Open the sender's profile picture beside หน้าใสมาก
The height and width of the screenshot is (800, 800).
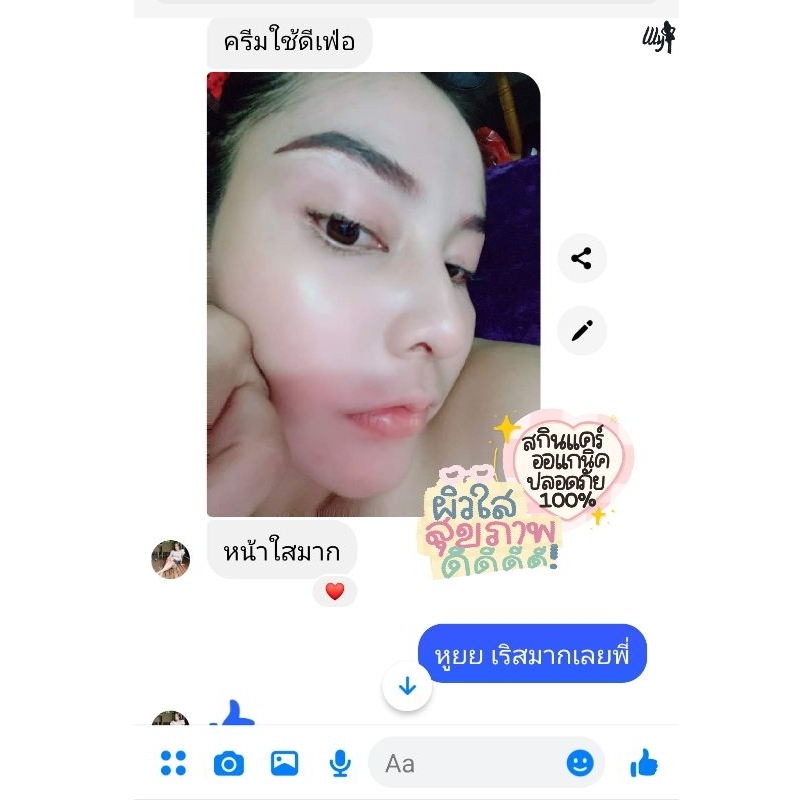171,559
